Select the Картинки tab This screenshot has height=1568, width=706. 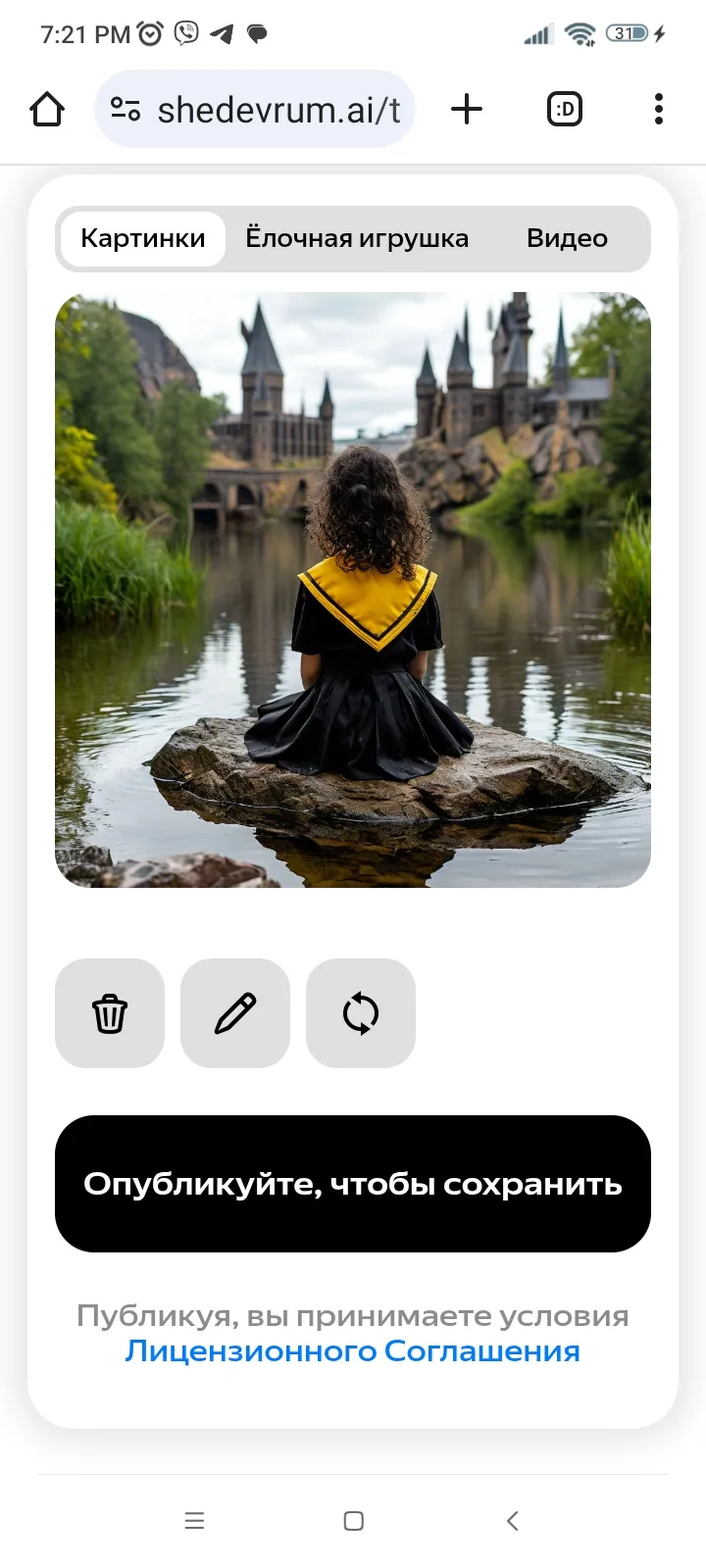pyautogui.click(x=143, y=239)
